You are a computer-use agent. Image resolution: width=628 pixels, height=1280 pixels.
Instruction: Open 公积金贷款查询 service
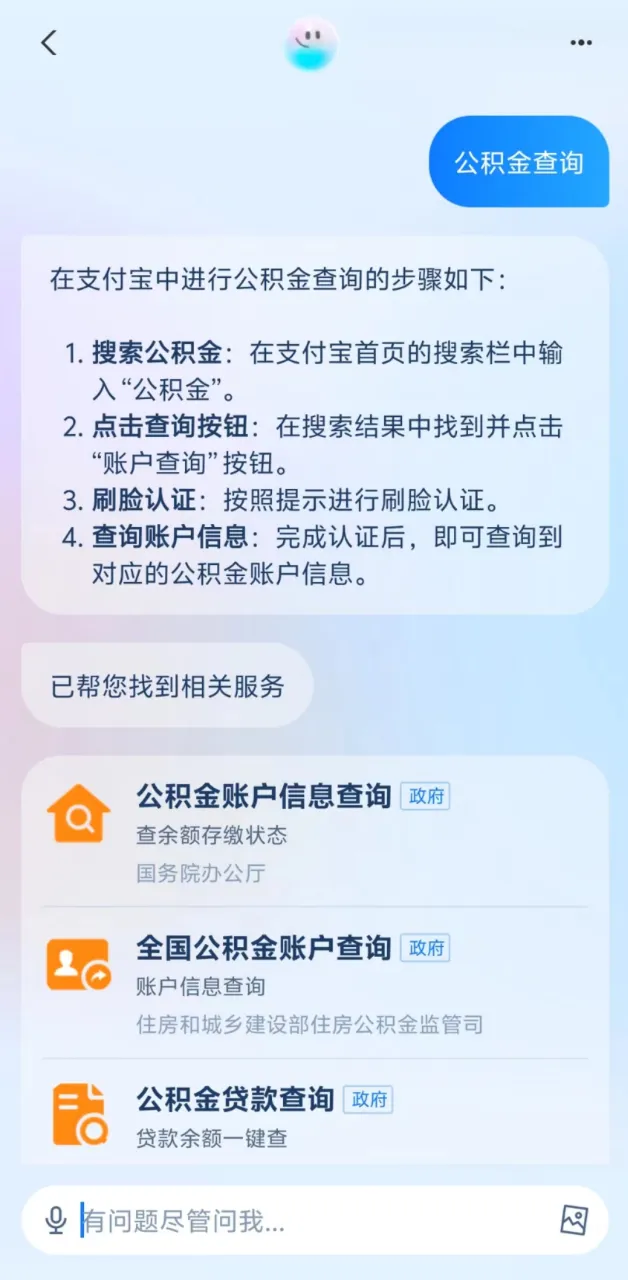[x=236, y=1100]
